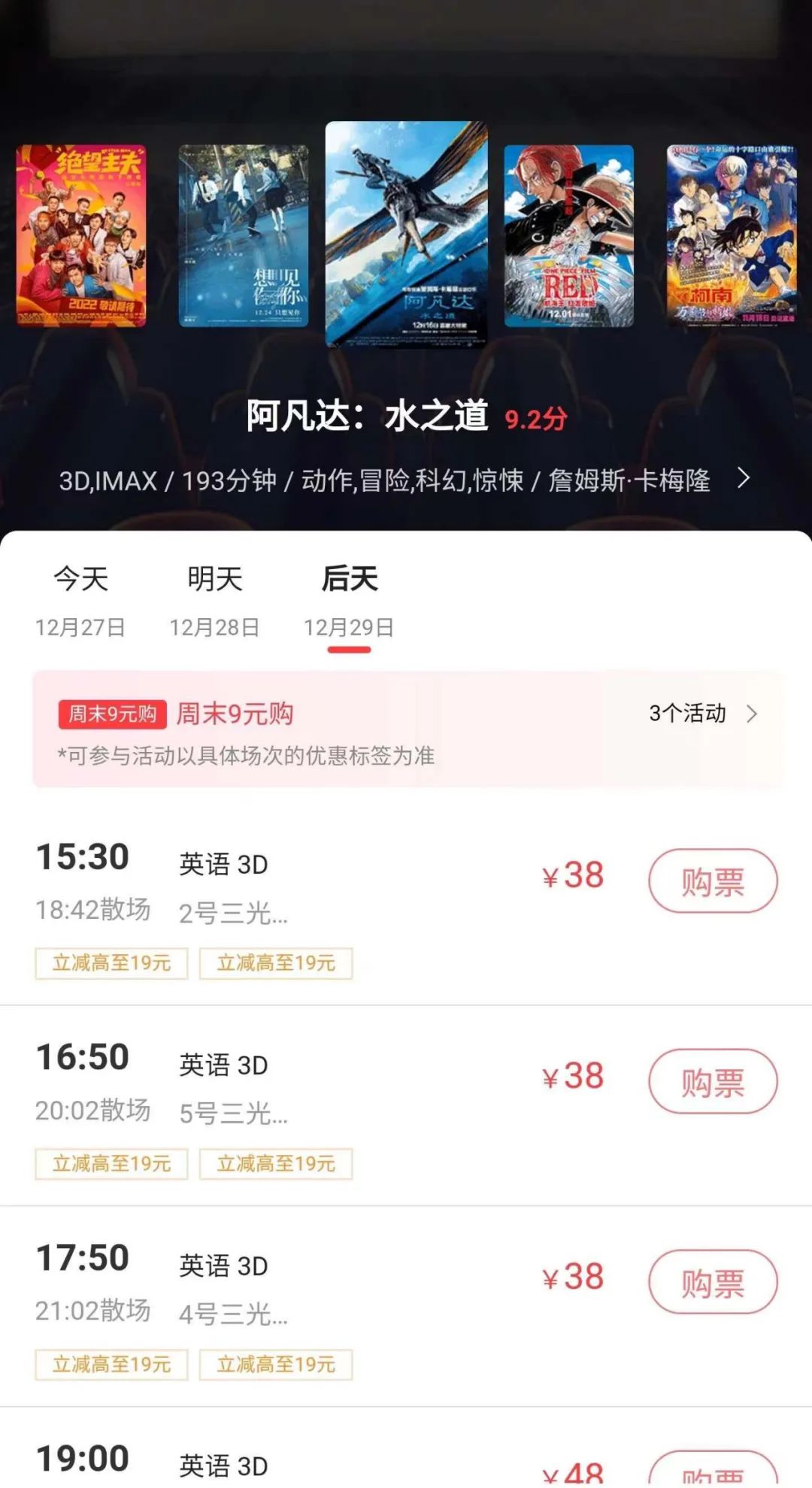
Task: Choose the 想见你 movie poster
Action: [244, 235]
